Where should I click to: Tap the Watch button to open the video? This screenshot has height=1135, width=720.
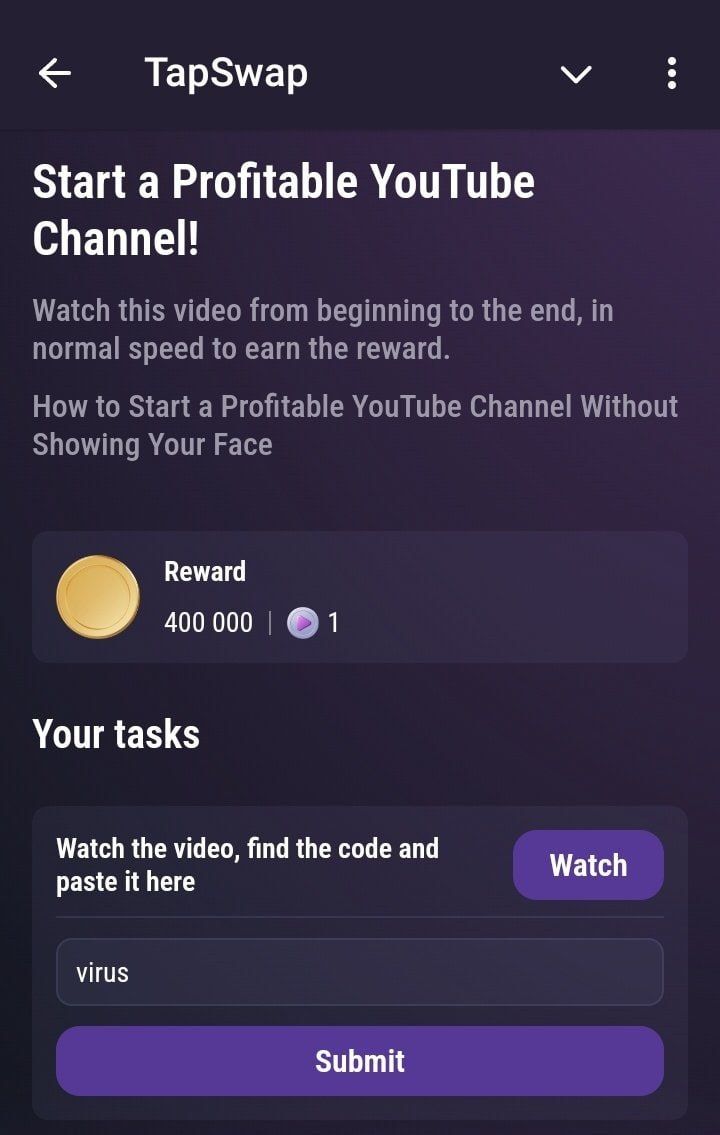[x=588, y=865]
